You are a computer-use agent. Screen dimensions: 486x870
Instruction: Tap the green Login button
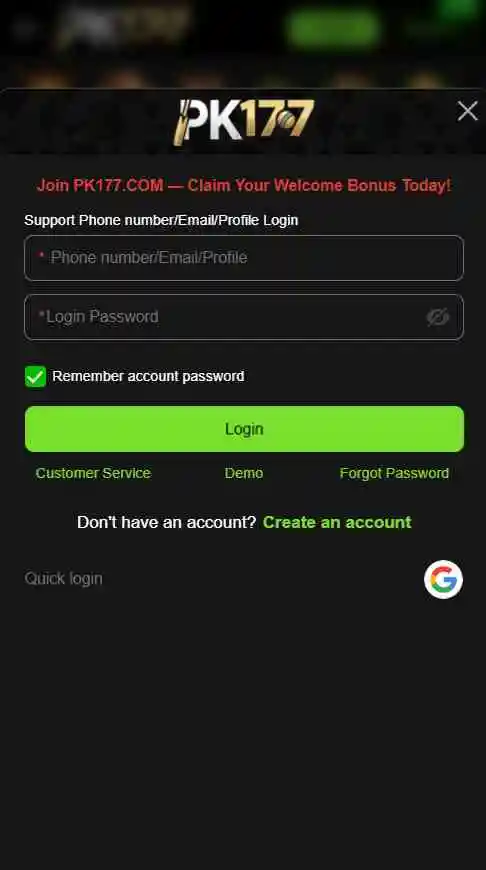244,429
